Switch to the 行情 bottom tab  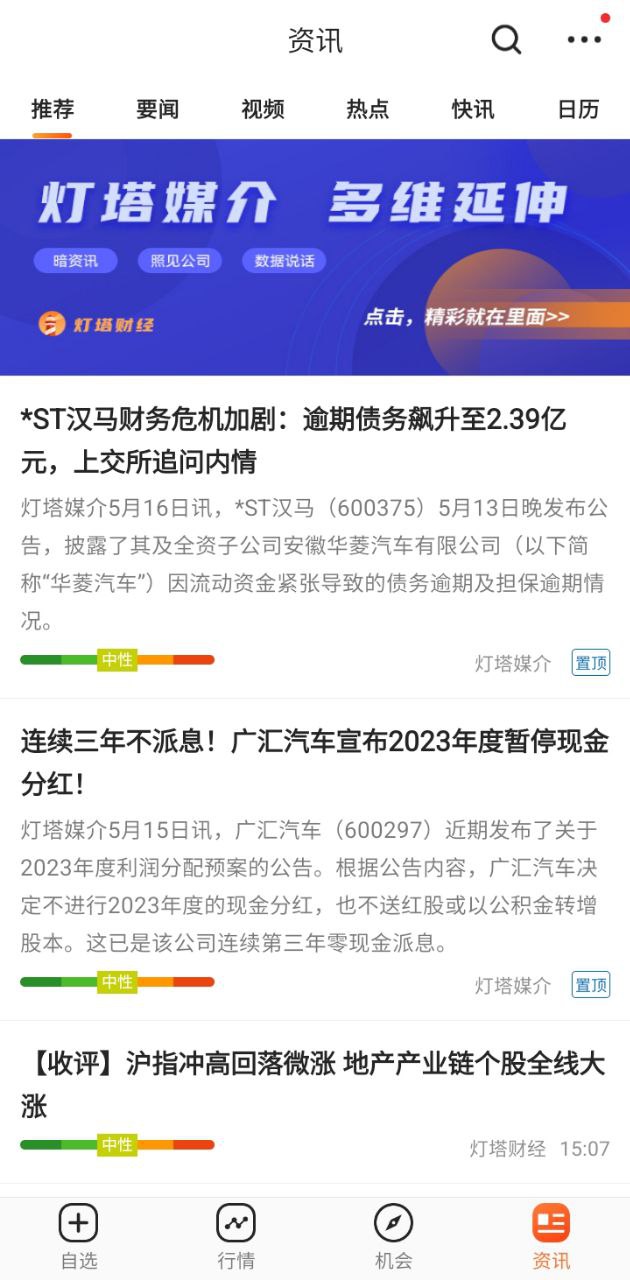[236, 1237]
